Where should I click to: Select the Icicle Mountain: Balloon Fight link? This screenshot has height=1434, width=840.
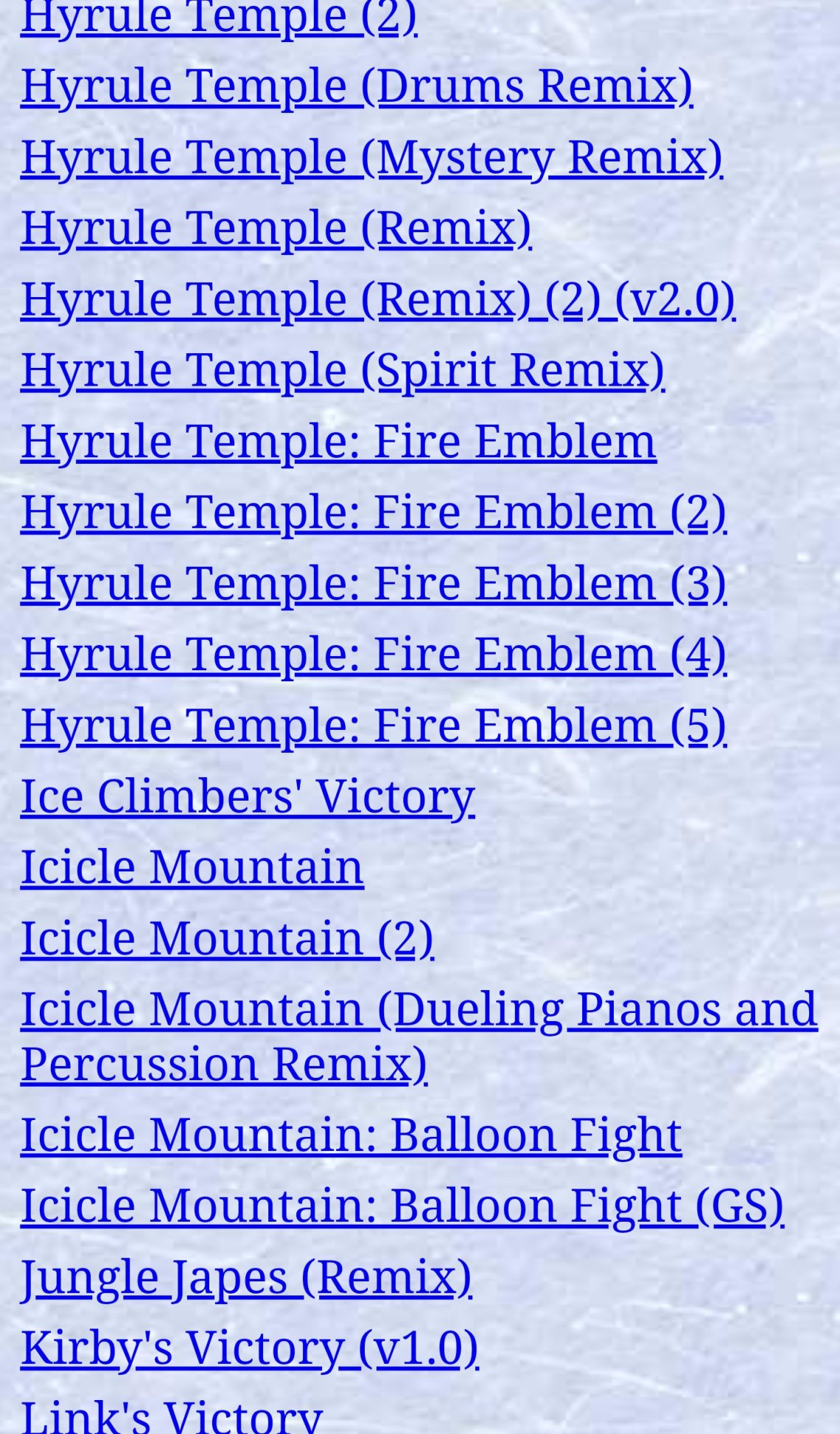(x=350, y=1135)
